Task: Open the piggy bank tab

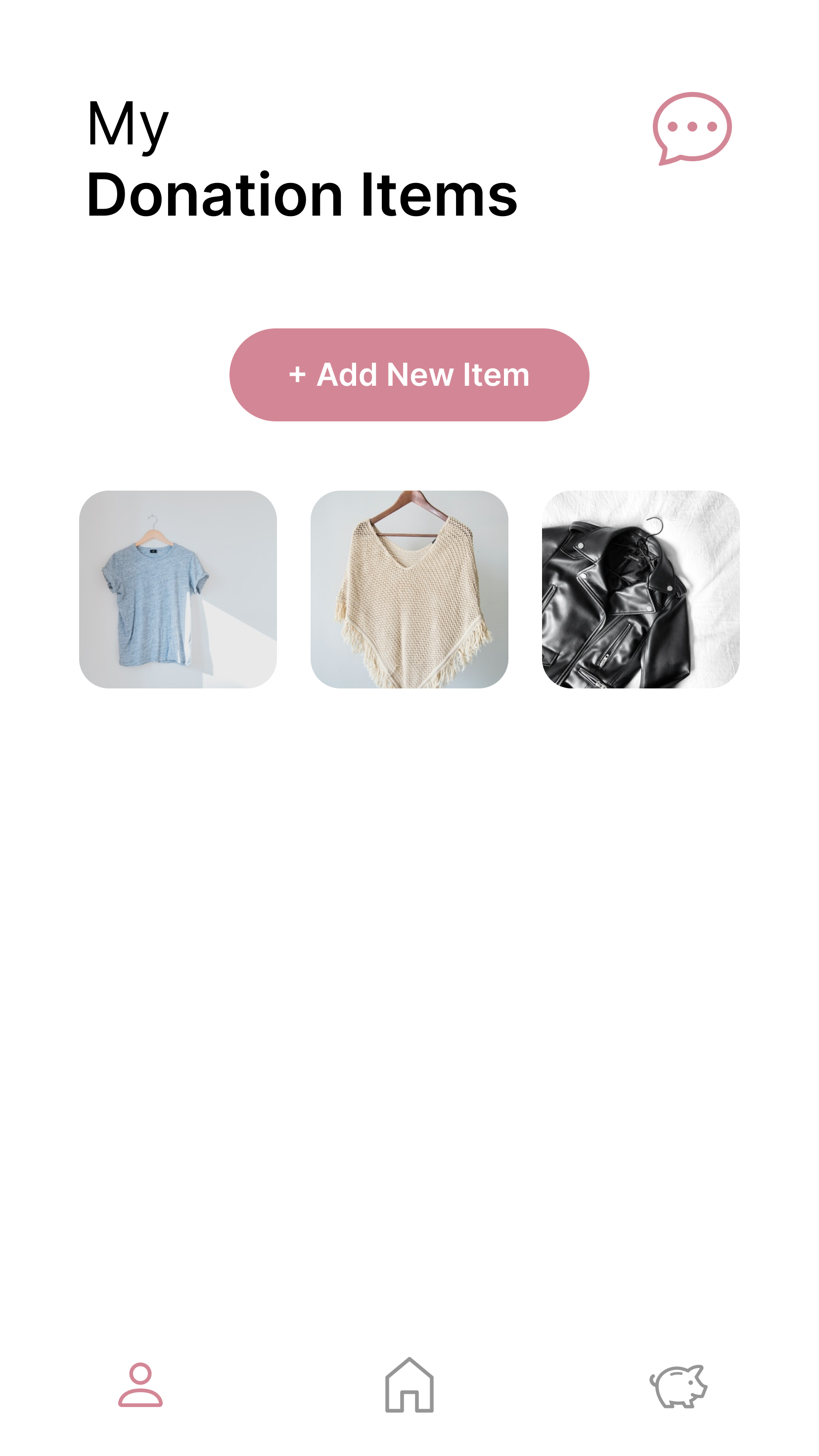Action: [678, 1385]
